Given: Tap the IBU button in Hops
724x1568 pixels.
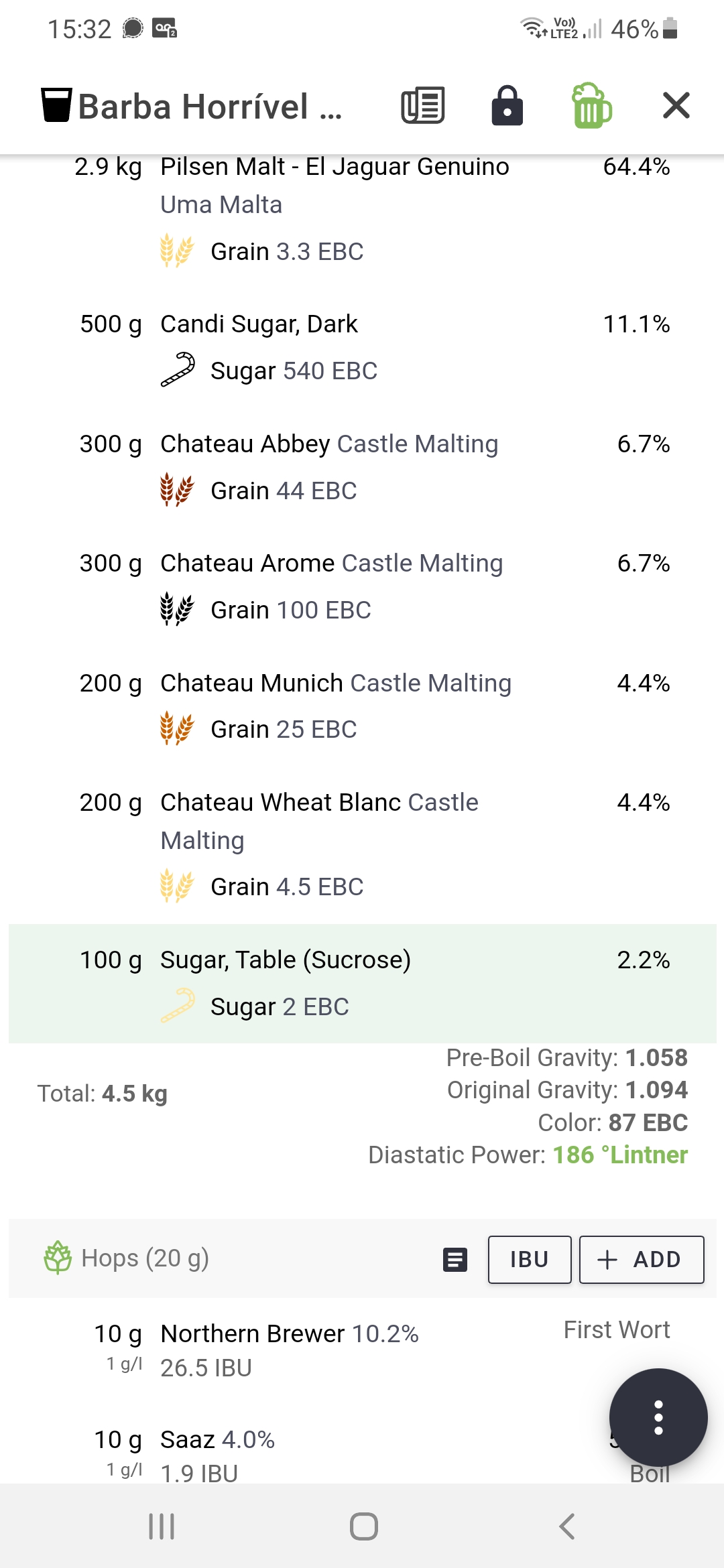Looking at the screenshot, I should 530,1260.
